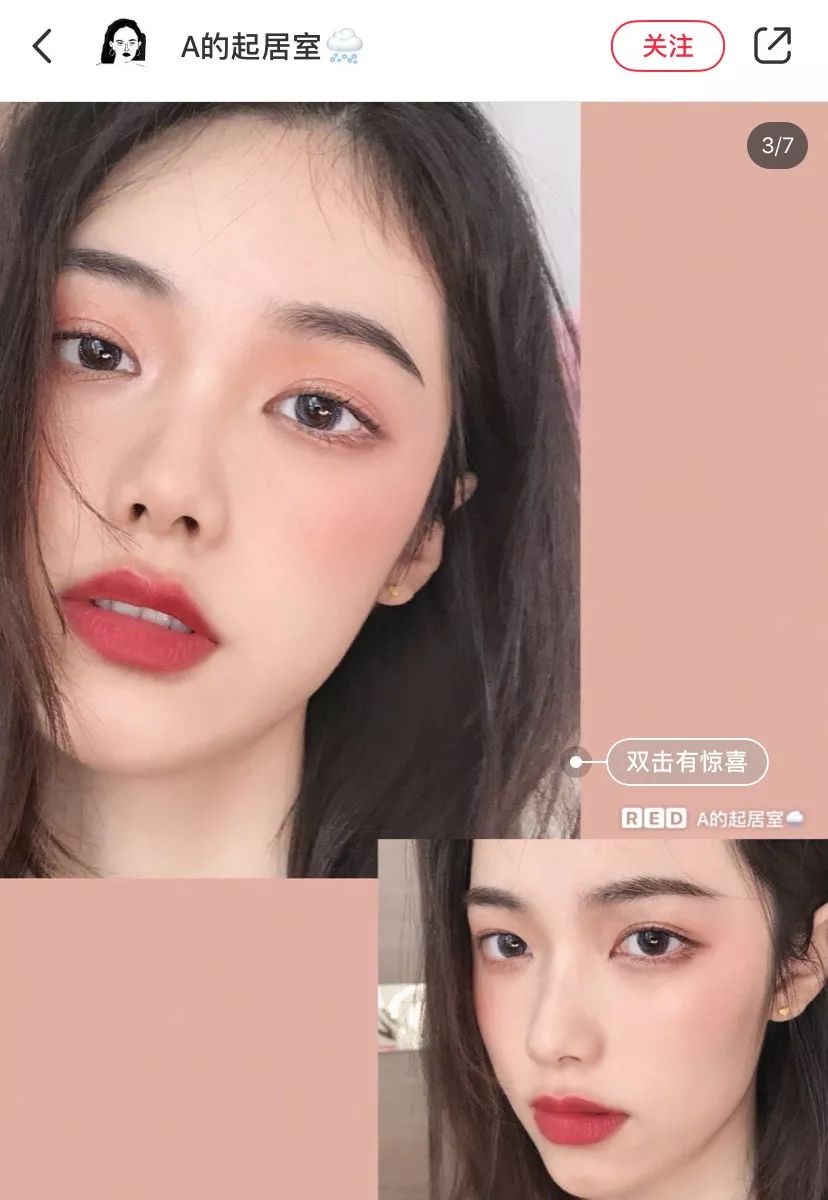Open the author's profile avatar
828x1200 pixels.
pyautogui.click(x=123, y=44)
